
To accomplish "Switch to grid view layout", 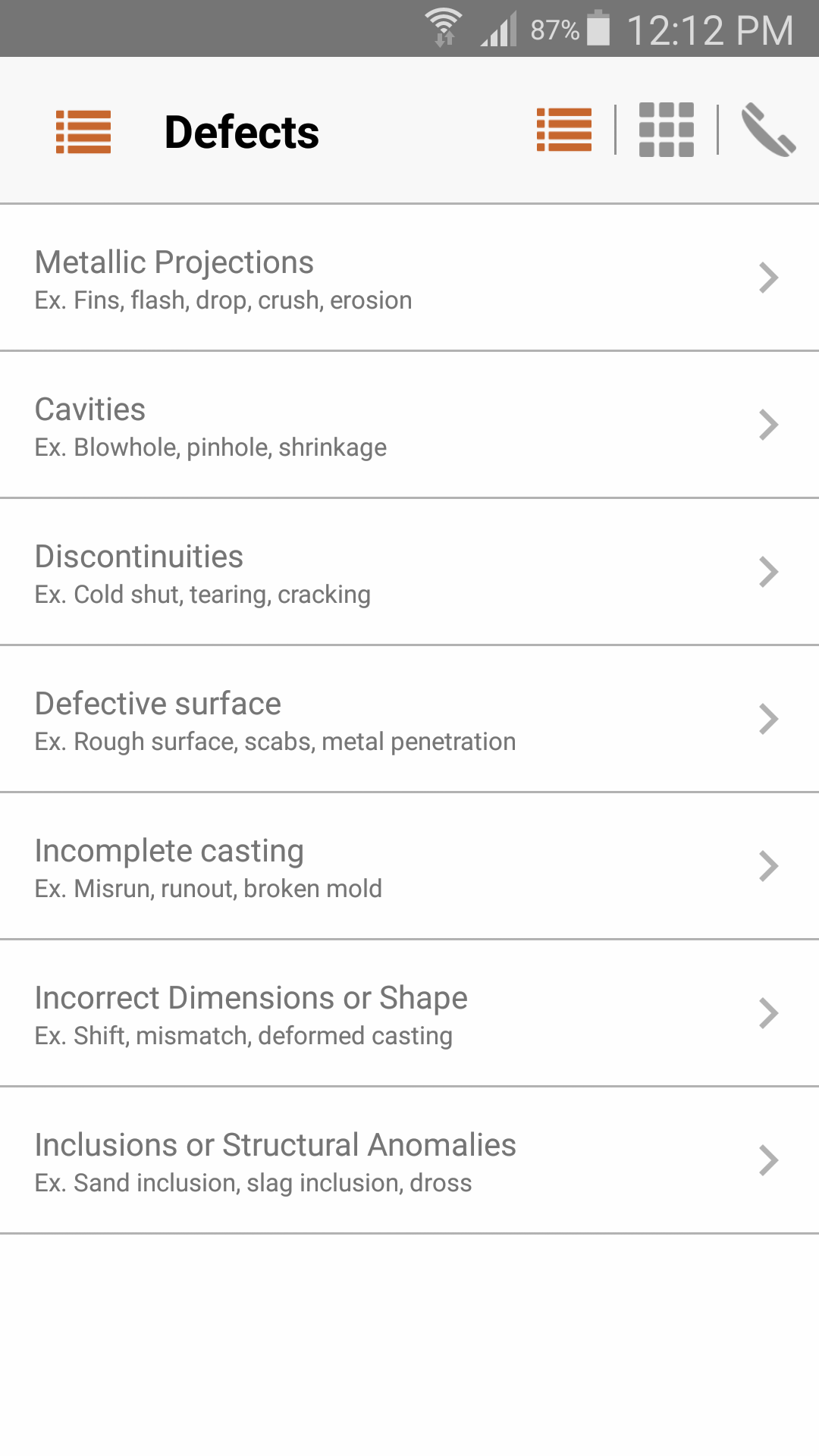I will (x=667, y=130).
